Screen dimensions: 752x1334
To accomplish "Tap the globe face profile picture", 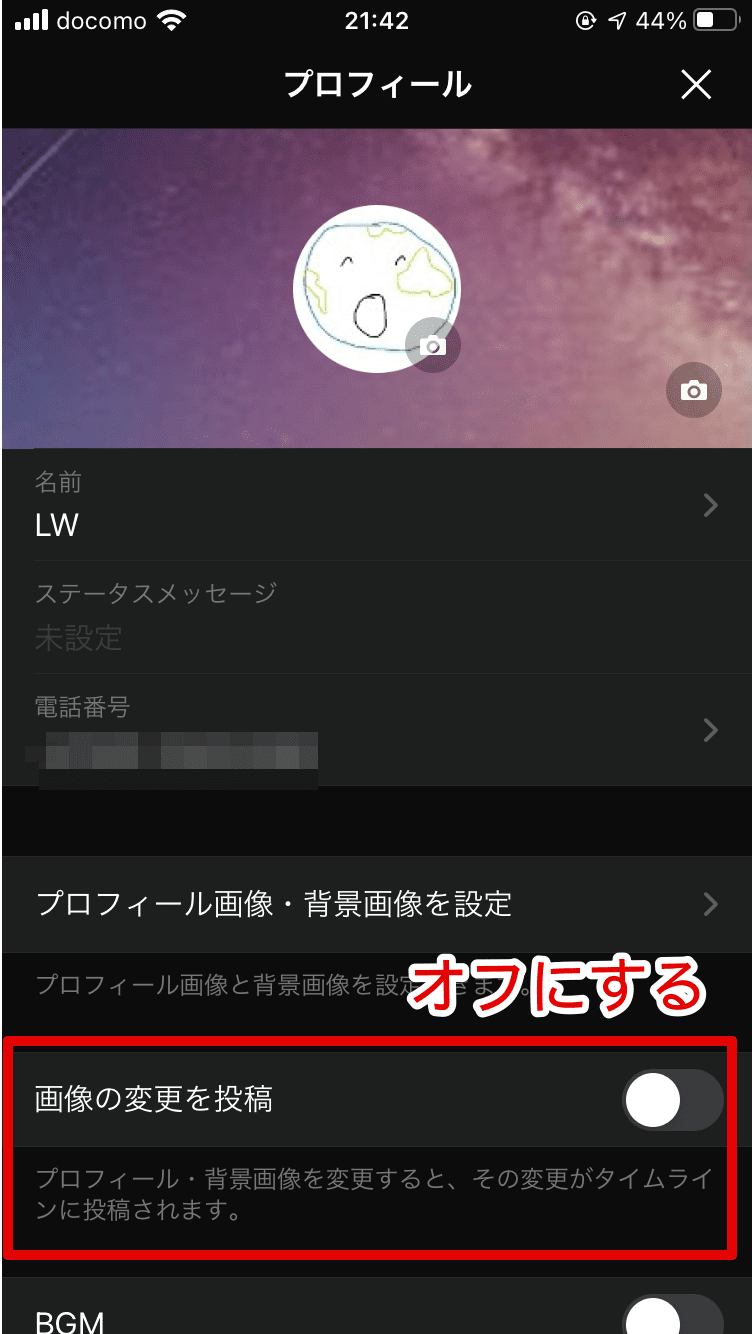I will [x=376, y=288].
